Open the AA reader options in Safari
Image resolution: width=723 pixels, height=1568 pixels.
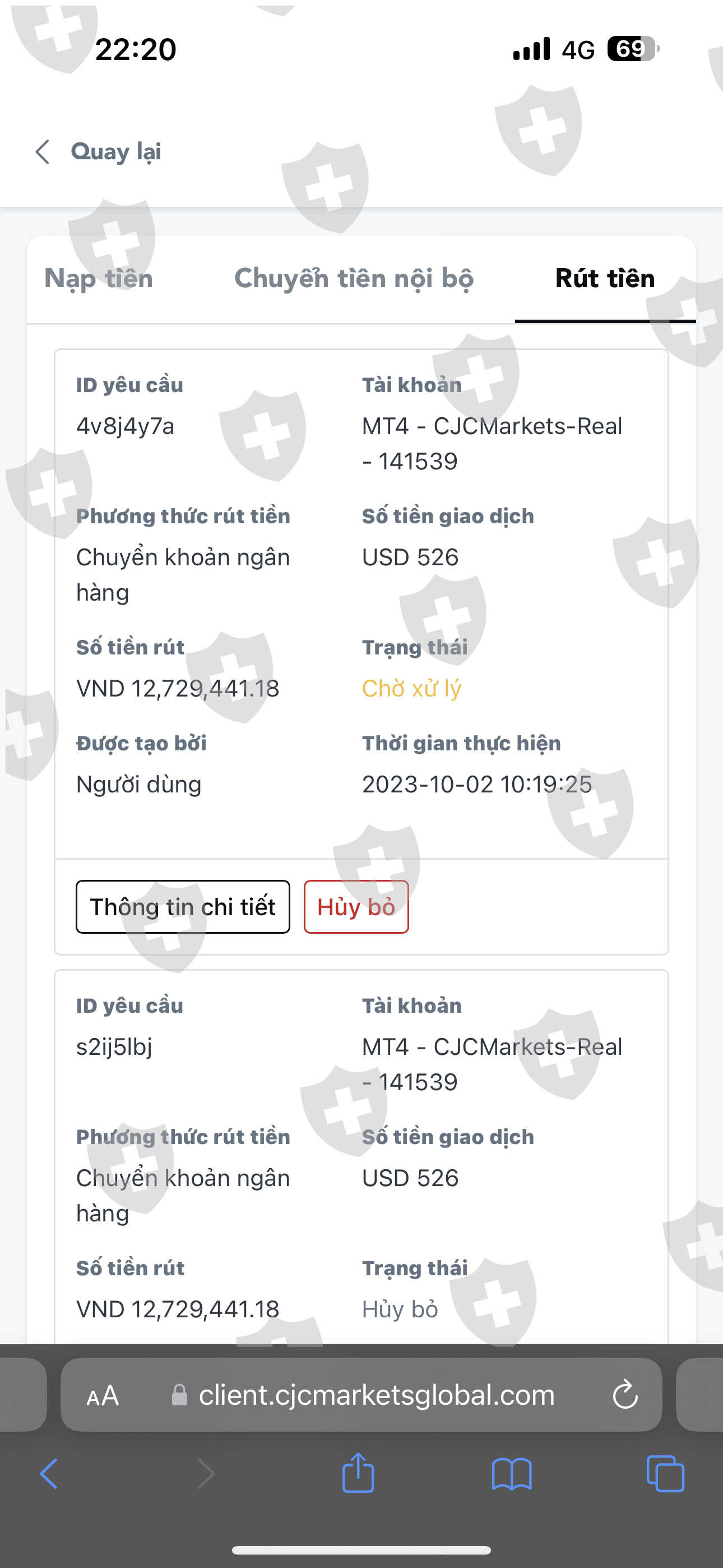(x=103, y=1396)
